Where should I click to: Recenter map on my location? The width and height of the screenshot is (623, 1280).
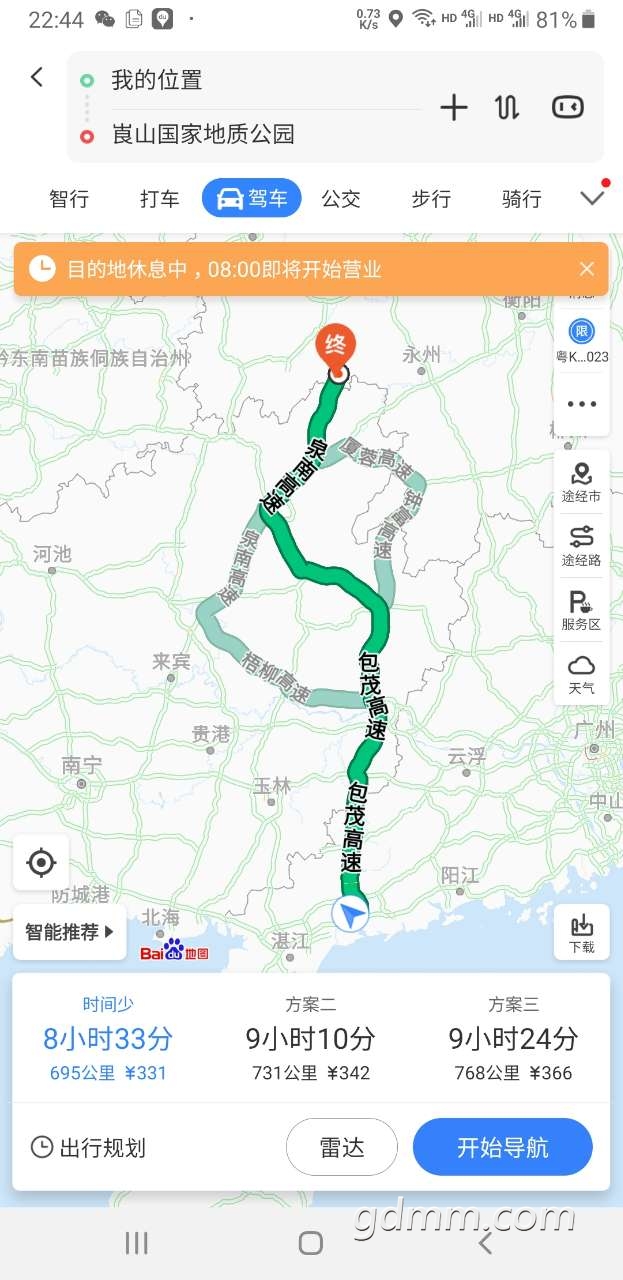[41, 862]
